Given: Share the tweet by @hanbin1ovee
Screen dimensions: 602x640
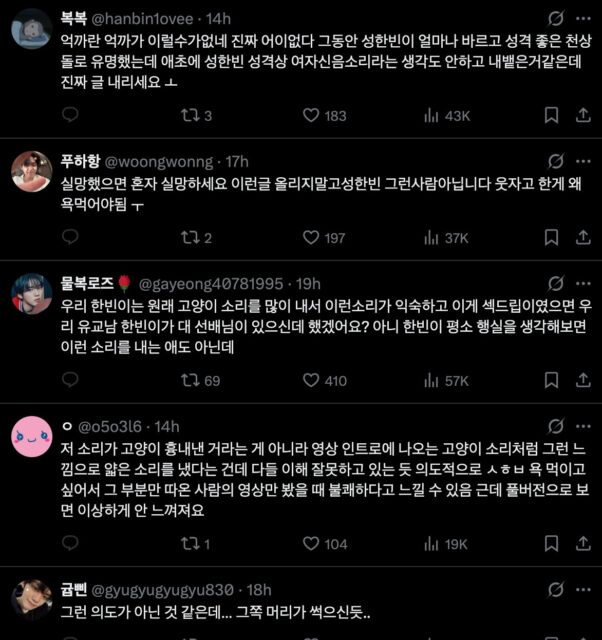Looking at the screenshot, I should 583,116.
